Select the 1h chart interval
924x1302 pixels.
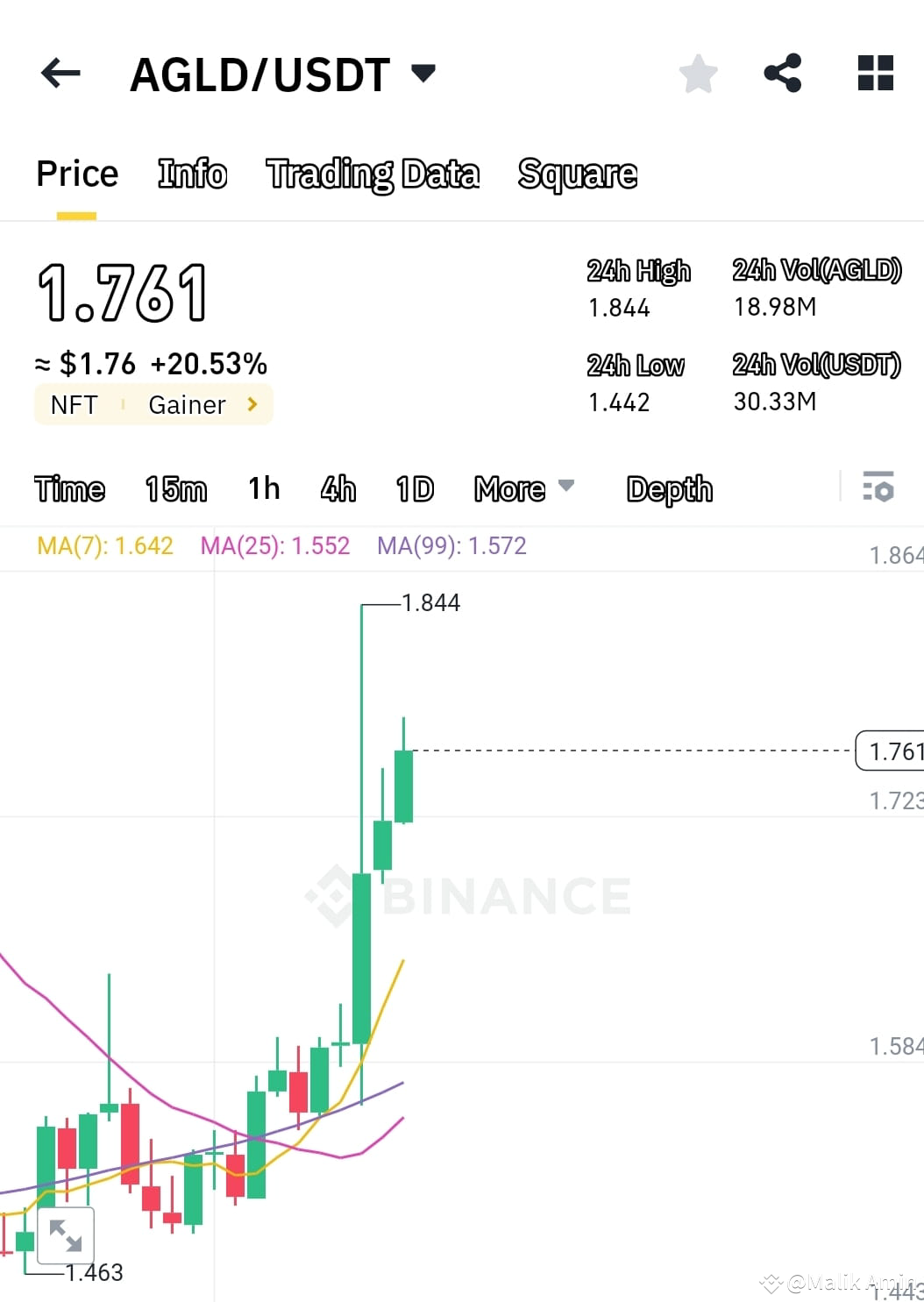262,488
